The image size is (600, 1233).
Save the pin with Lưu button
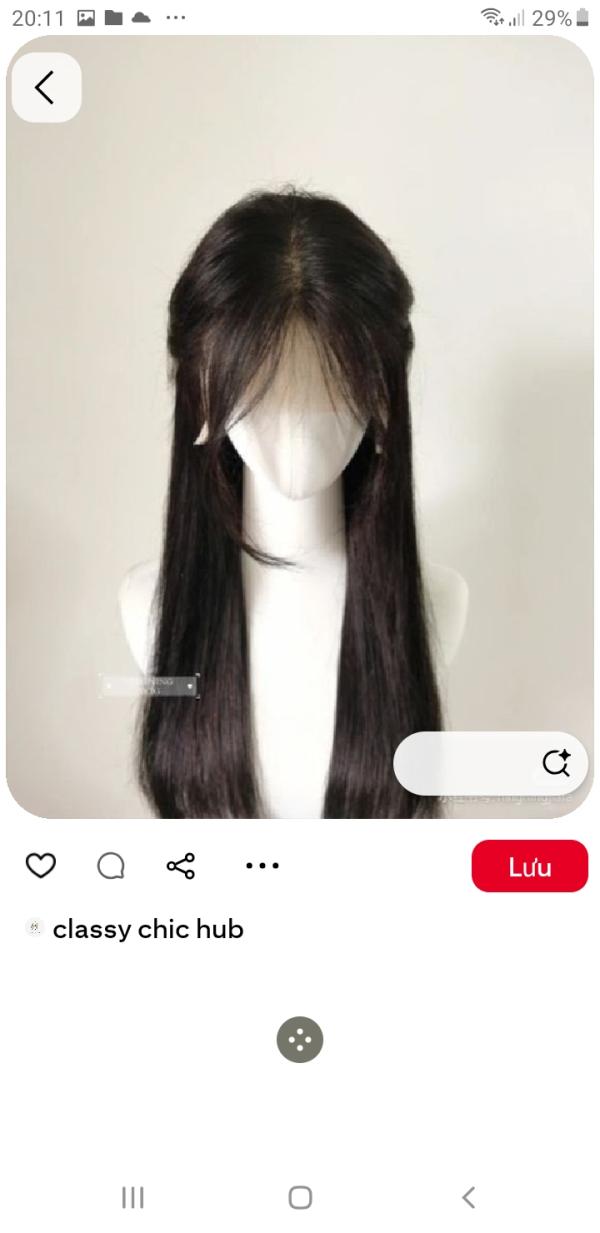click(529, 866)
